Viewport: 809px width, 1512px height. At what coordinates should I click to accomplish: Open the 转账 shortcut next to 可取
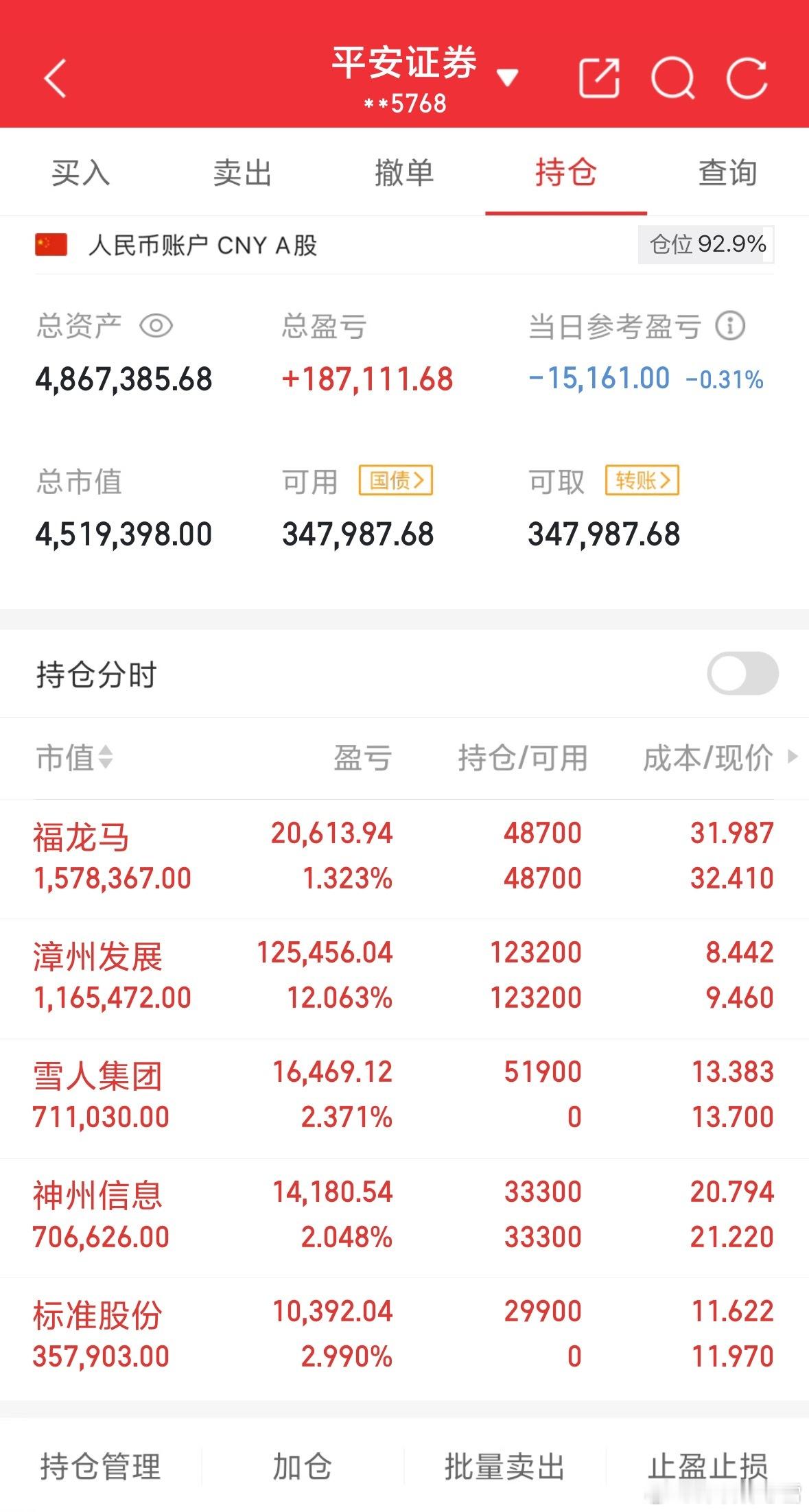[642, 481]
